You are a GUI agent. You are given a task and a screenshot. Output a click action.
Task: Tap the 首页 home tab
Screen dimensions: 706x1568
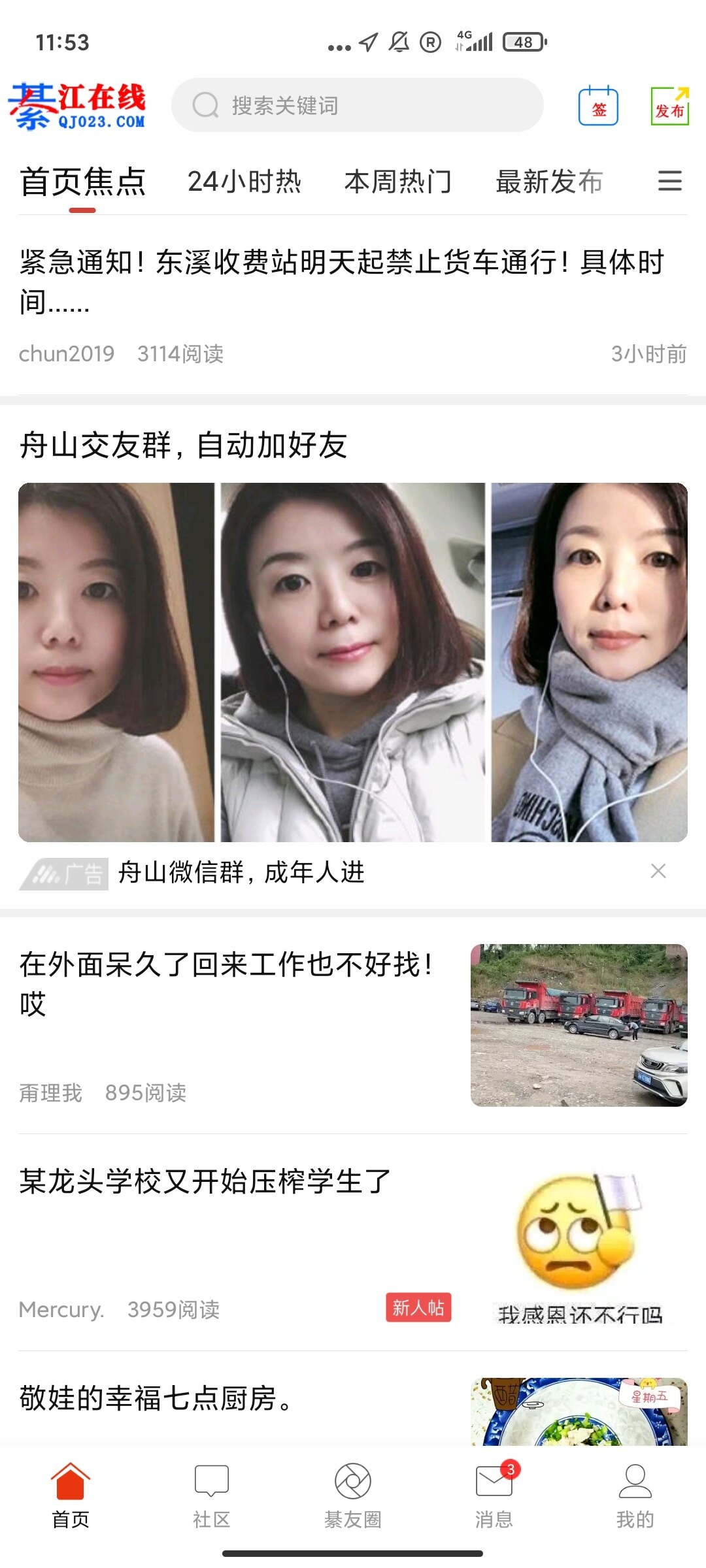[71, 1495]
